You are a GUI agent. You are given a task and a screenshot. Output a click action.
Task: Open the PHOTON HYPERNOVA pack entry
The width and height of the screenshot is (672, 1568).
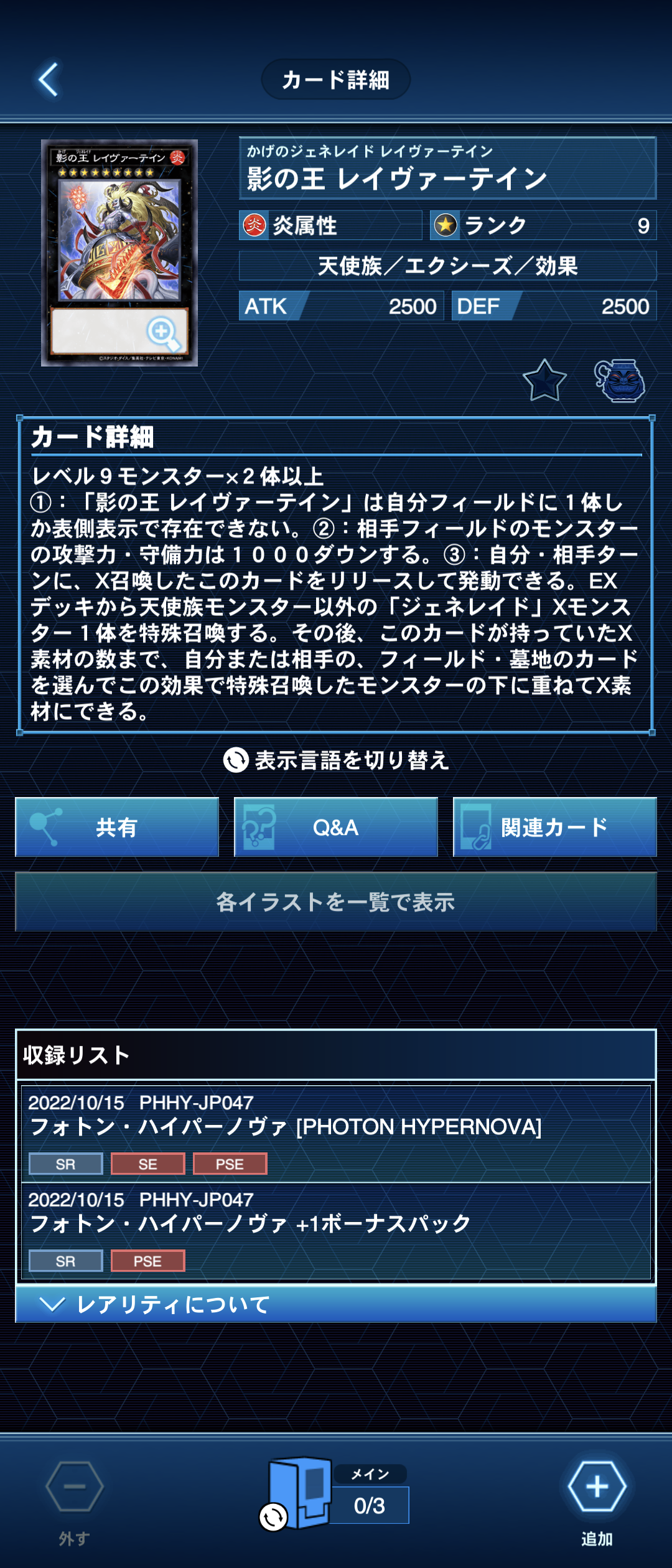point(336,1126)
